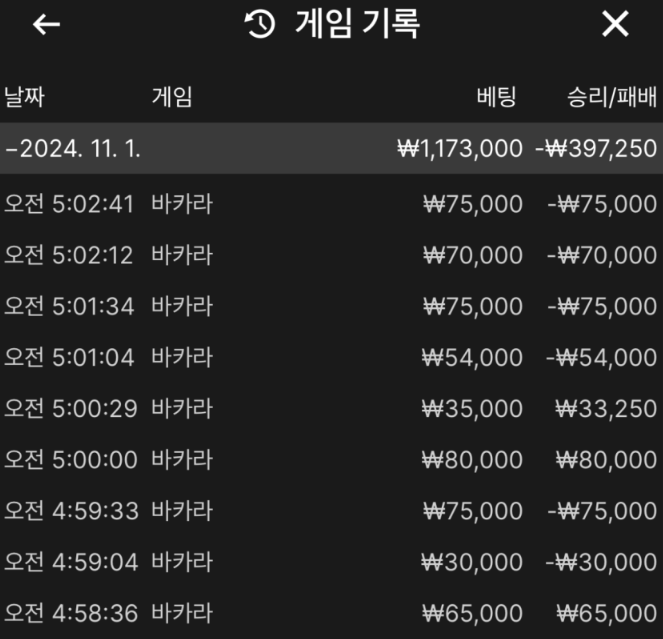Close the game history panel

coord(615,24)
